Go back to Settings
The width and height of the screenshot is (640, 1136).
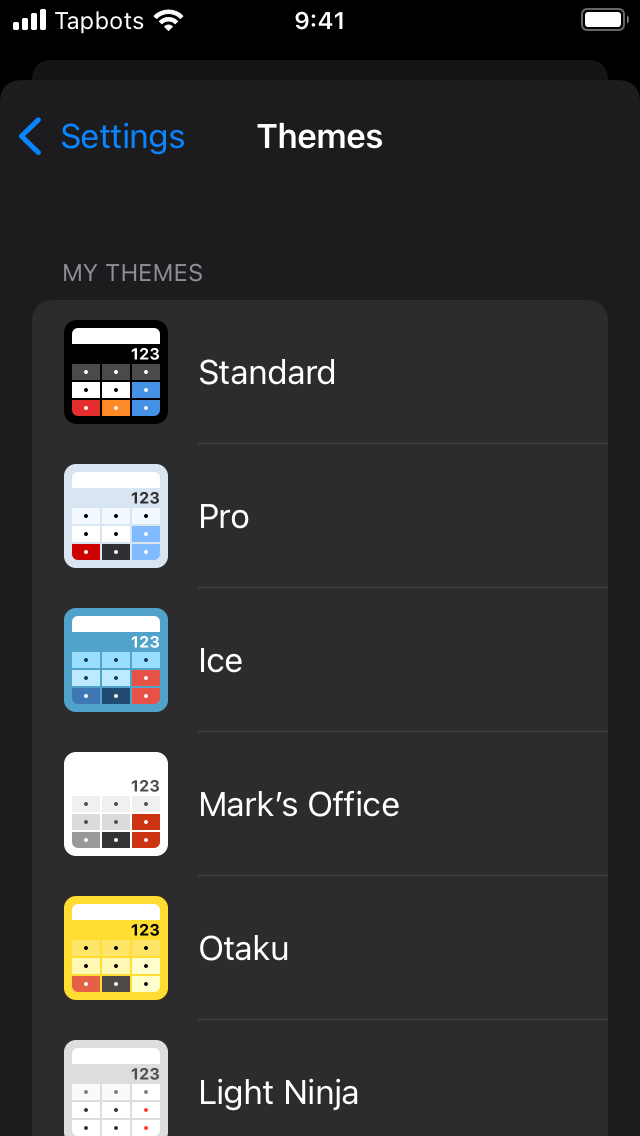point(103,137)
